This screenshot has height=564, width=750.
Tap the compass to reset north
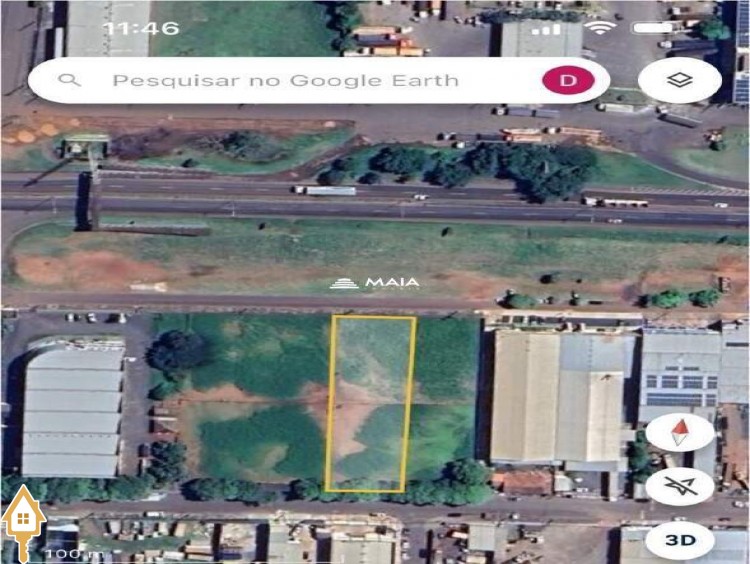(x=680, y=433)
